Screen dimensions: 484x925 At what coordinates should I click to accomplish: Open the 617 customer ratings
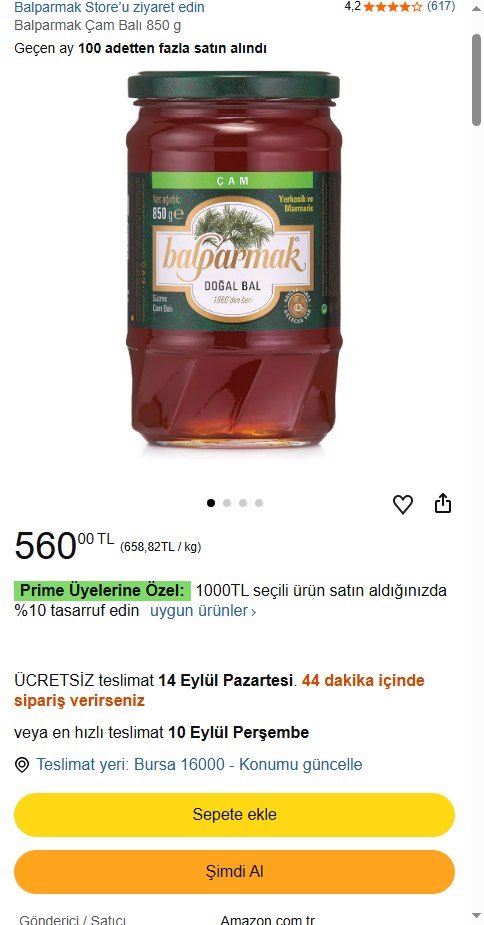click(441, 6)
